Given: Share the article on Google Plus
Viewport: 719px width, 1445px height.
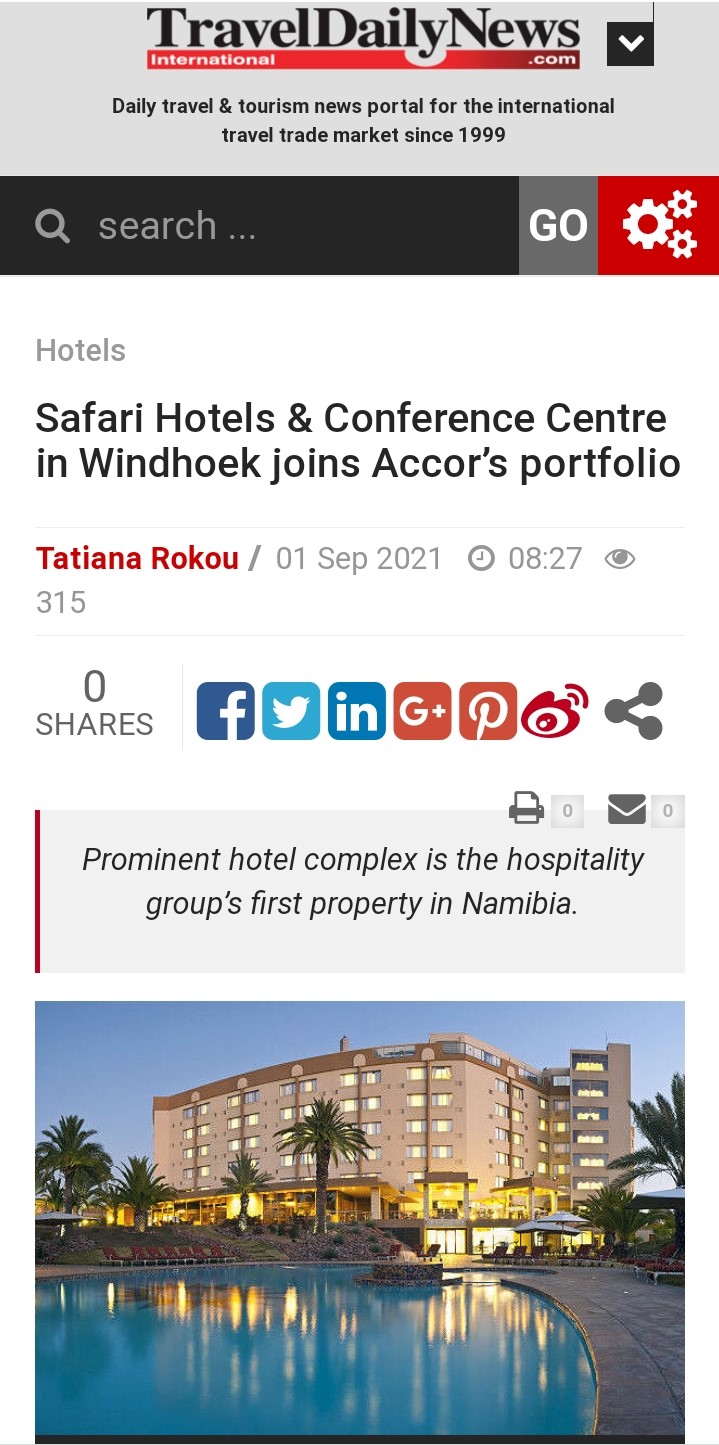Looking at the screenshot, I should tap(422, 711).
